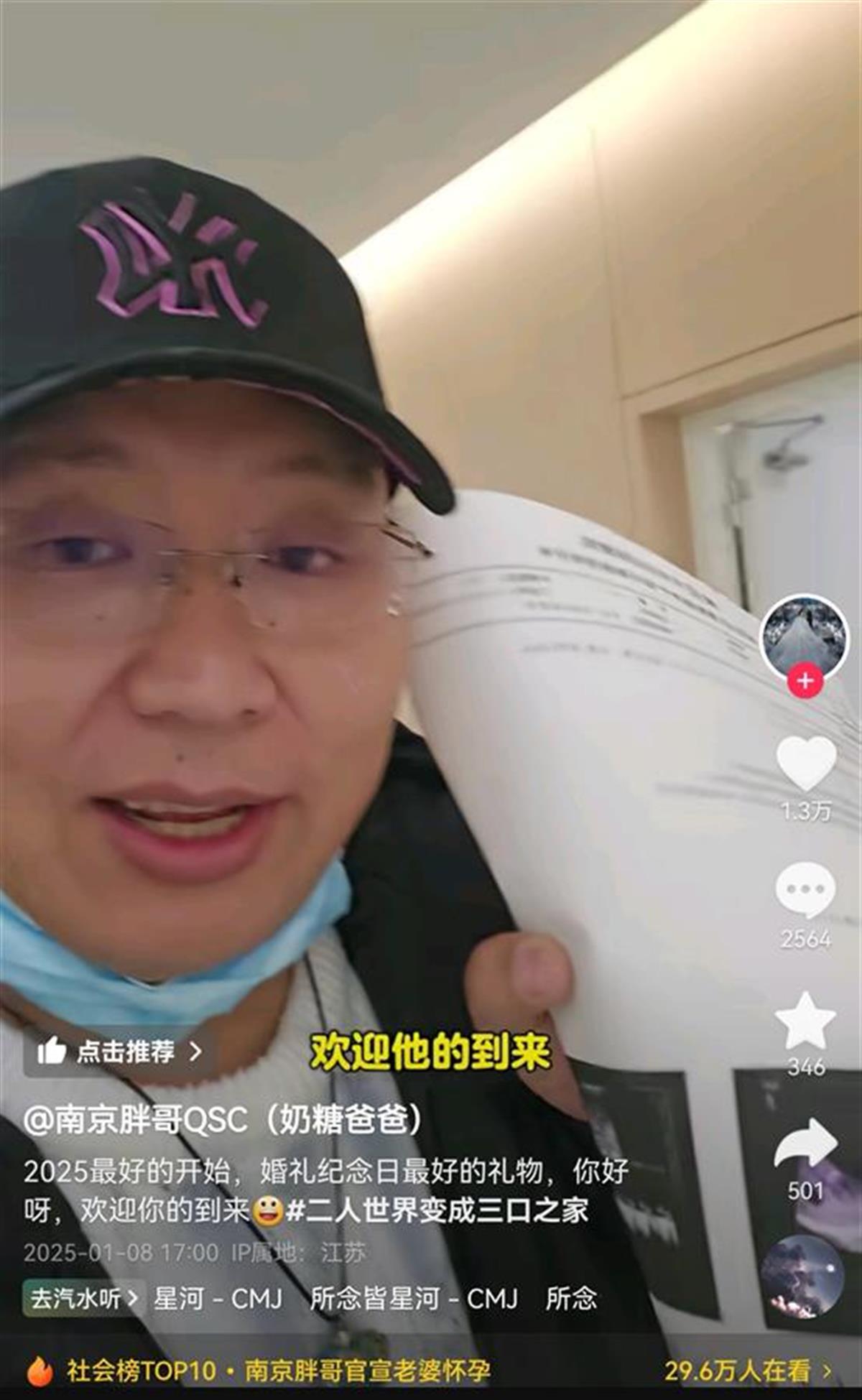Image resolution: width=862 pixels, height=1400 pixels.
Task: Open hashtag #二人世界变成三口之家
Action: tap(437, 1211)
